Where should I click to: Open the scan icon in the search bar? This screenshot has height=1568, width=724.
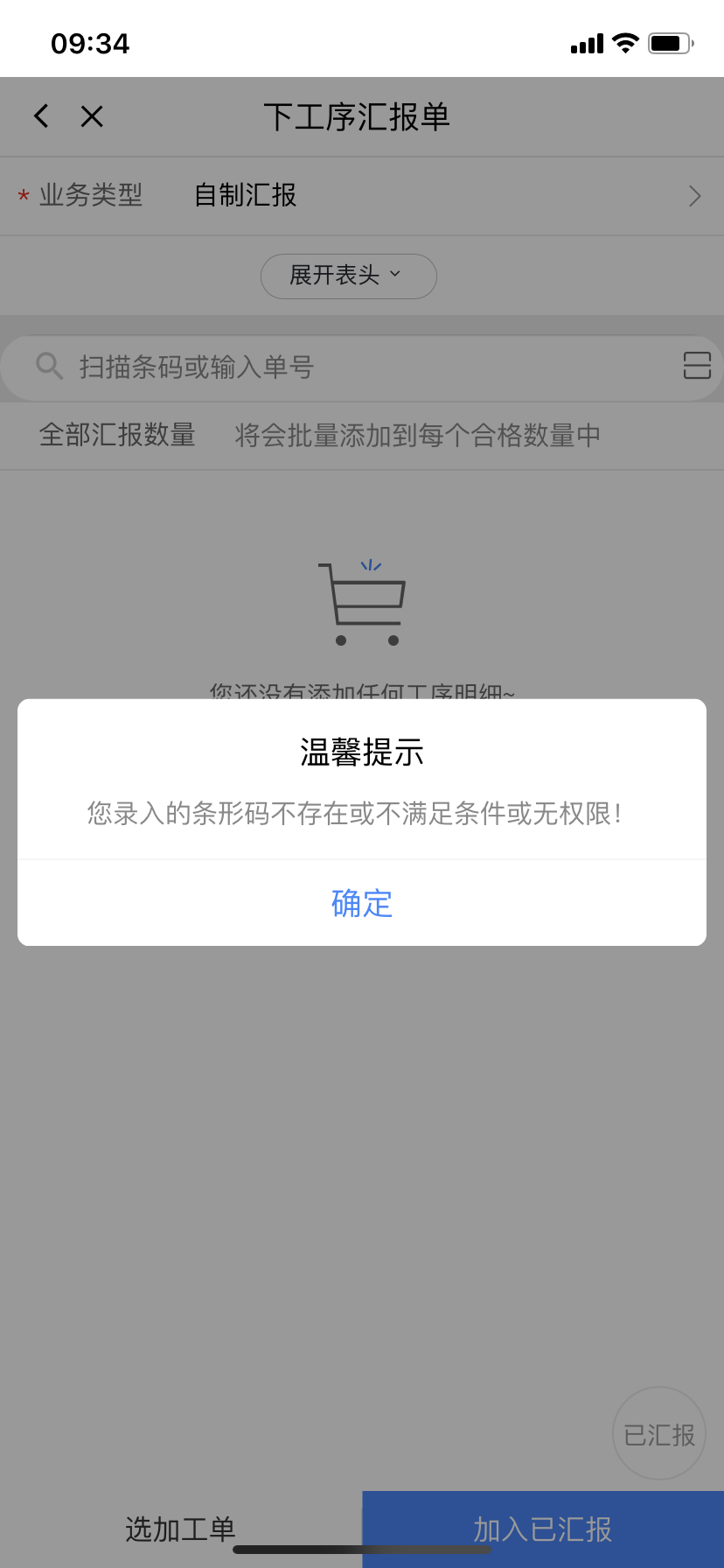pos(697,366)
